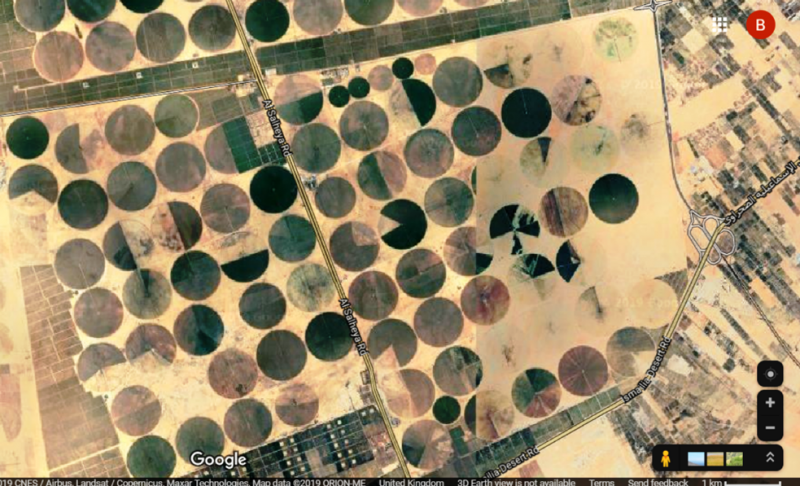This screenshot has height=486, width=800.
Task: Zoom in with the plus button
Action: pyautogui.click(x=769, y=403)
